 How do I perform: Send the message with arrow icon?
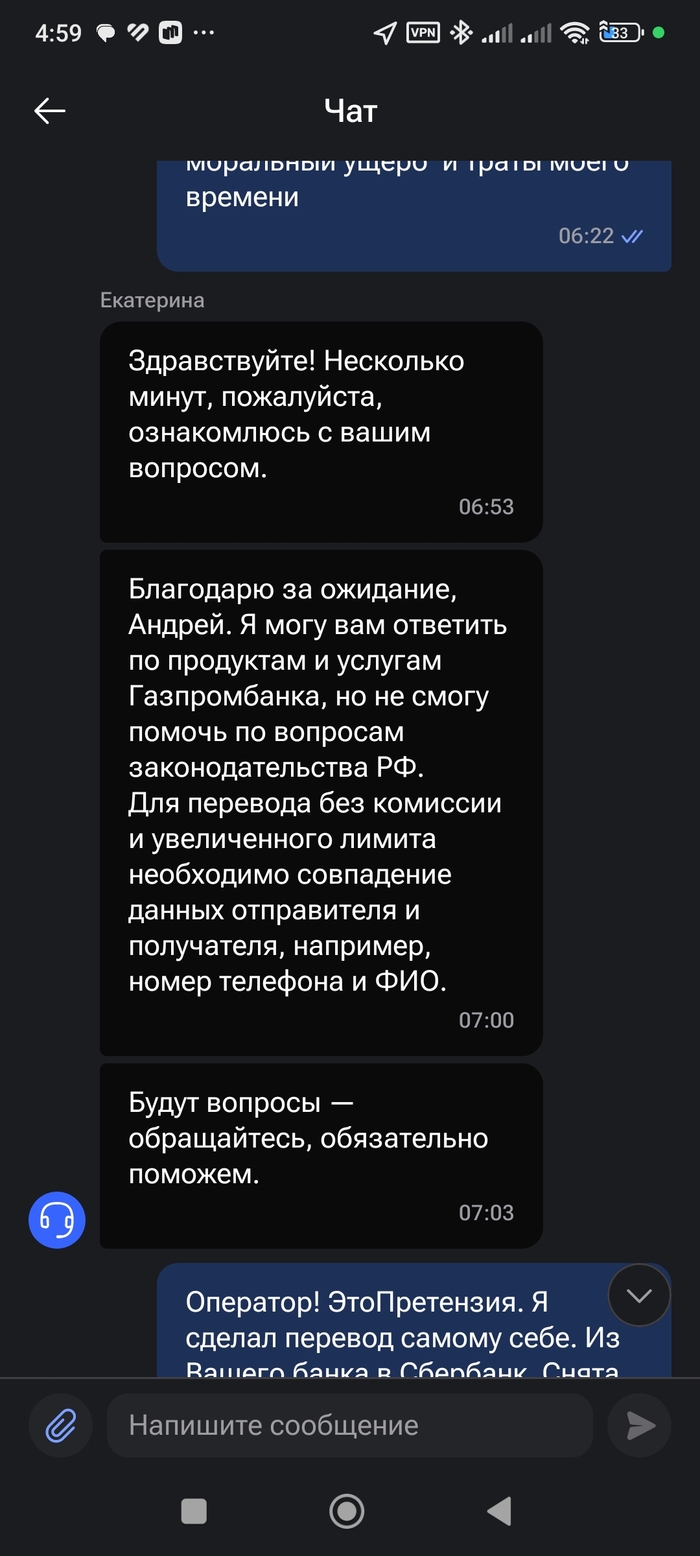click(640, 1425)
